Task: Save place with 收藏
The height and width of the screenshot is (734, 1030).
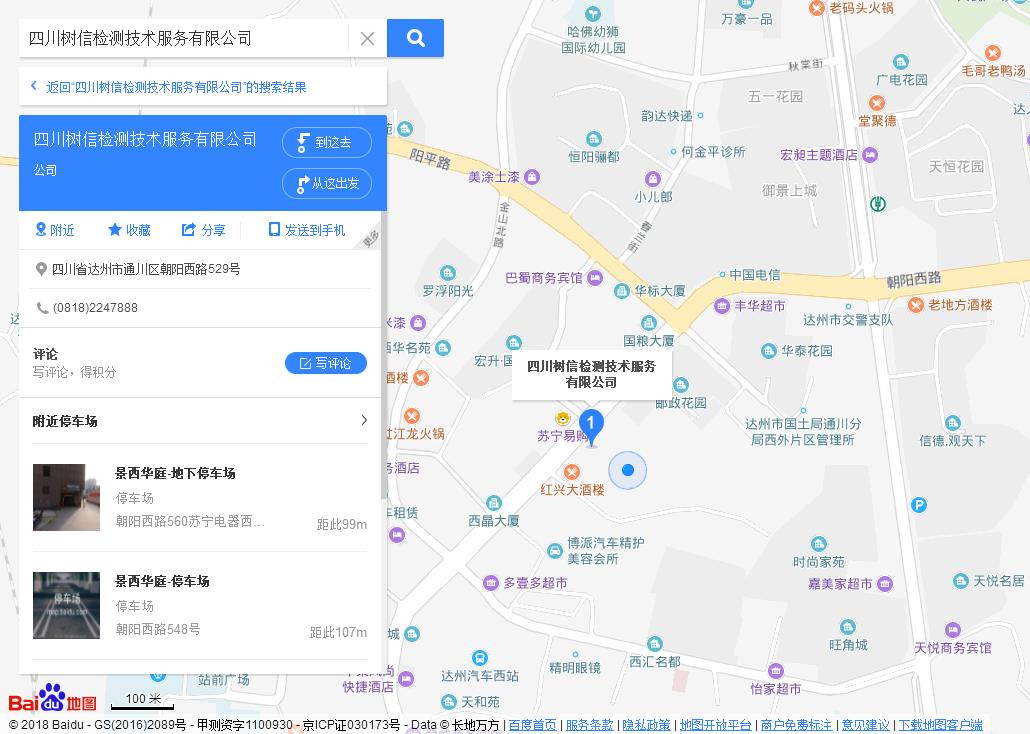Action: (130, 230)
